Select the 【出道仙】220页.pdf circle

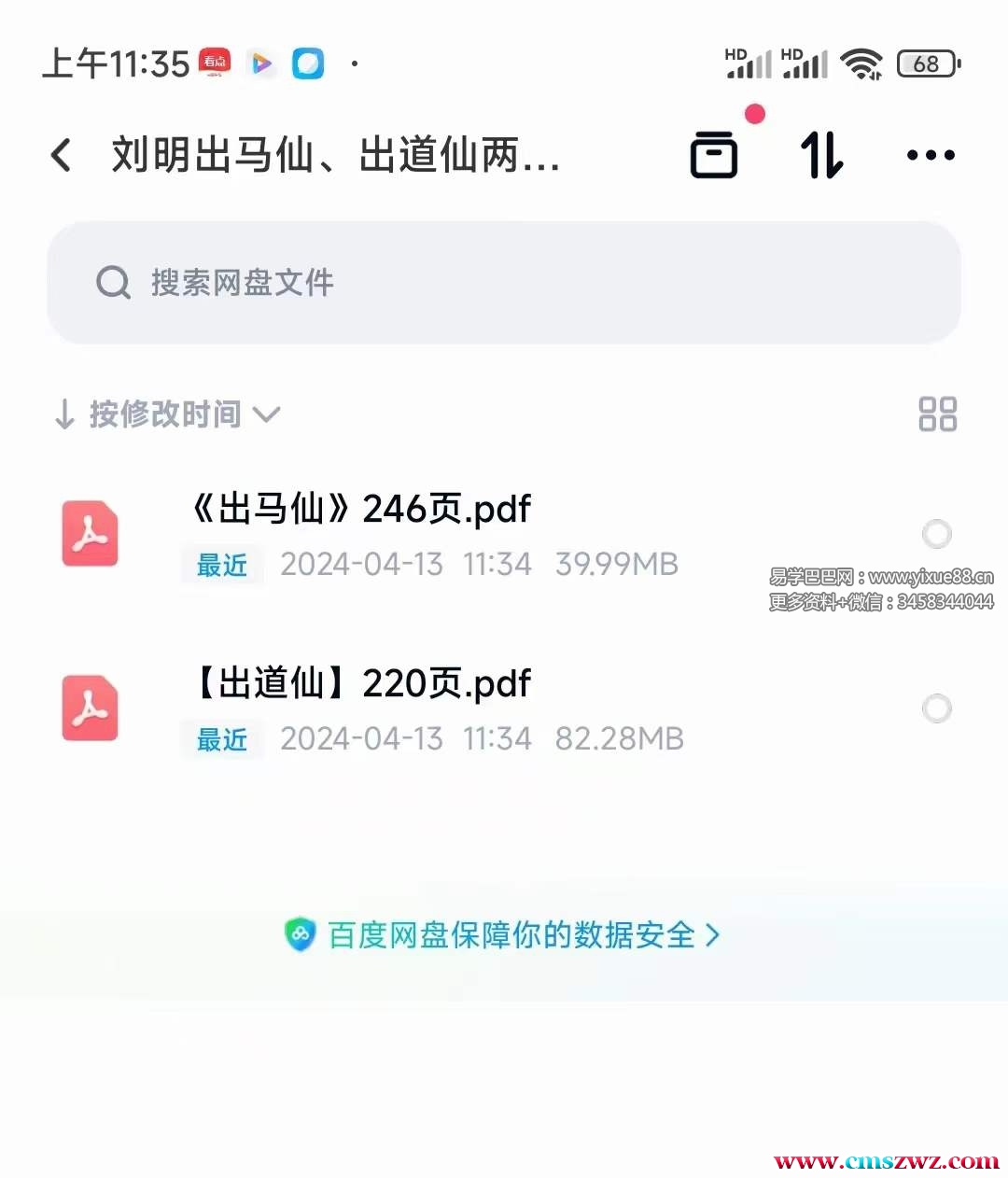point(936,708)
